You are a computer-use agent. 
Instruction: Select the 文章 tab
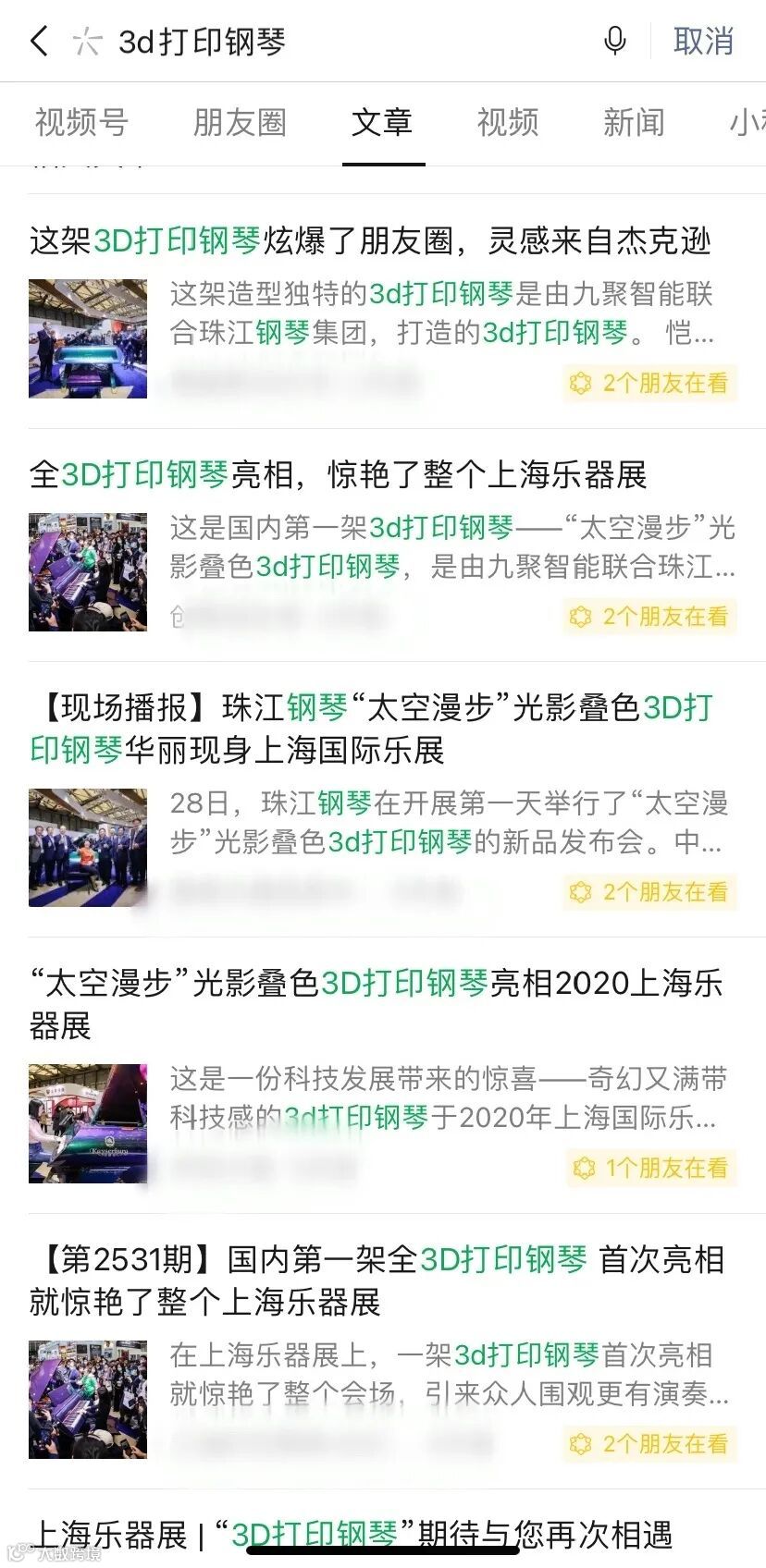[x=382, y=122]
